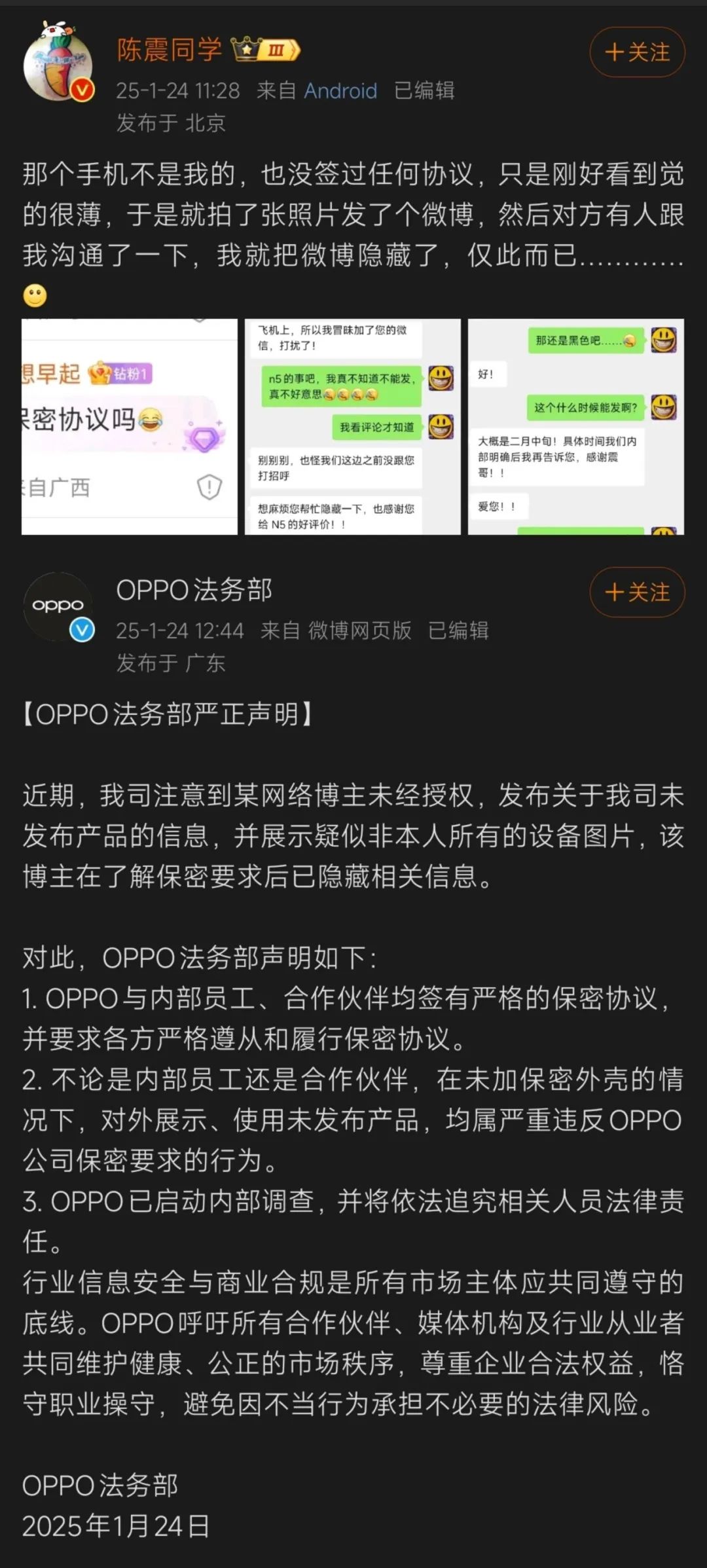Follow 陈震同学
This screenshot has height=1568, width=707.
click(x=637, y=52)
